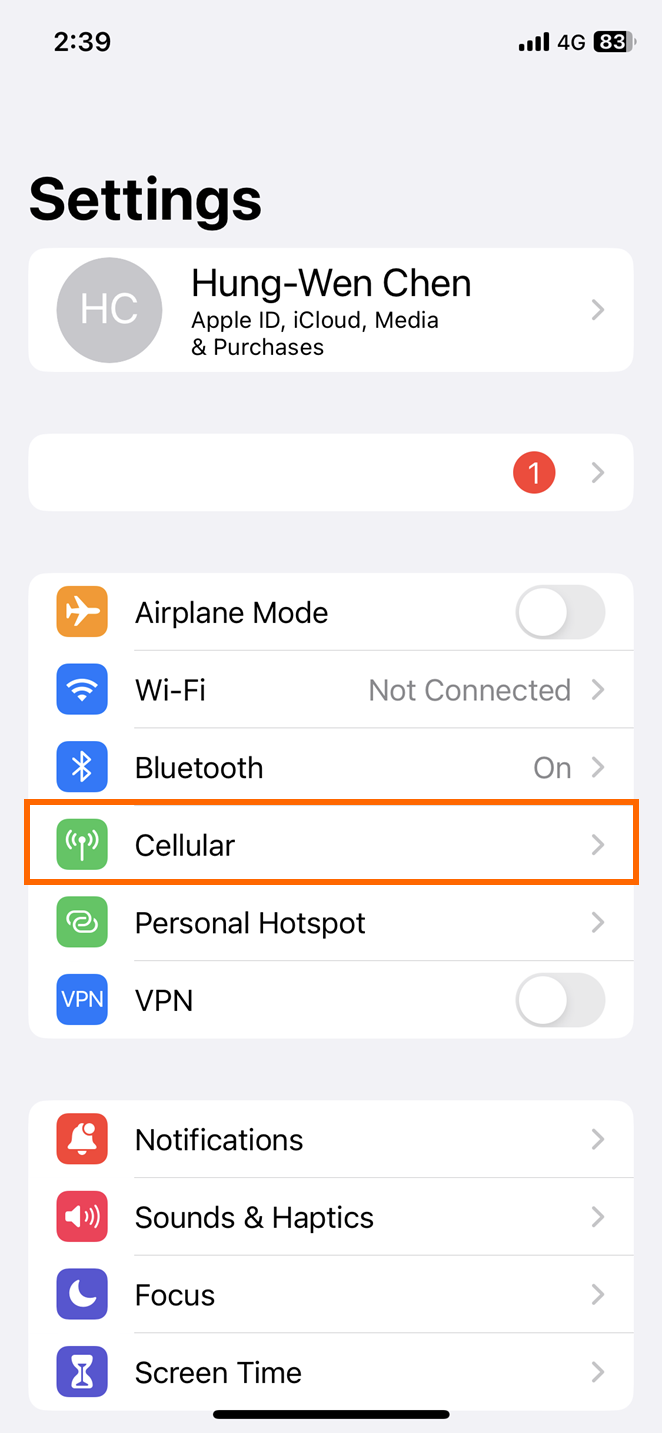Open Cellular settings

[x=331, y=845]
